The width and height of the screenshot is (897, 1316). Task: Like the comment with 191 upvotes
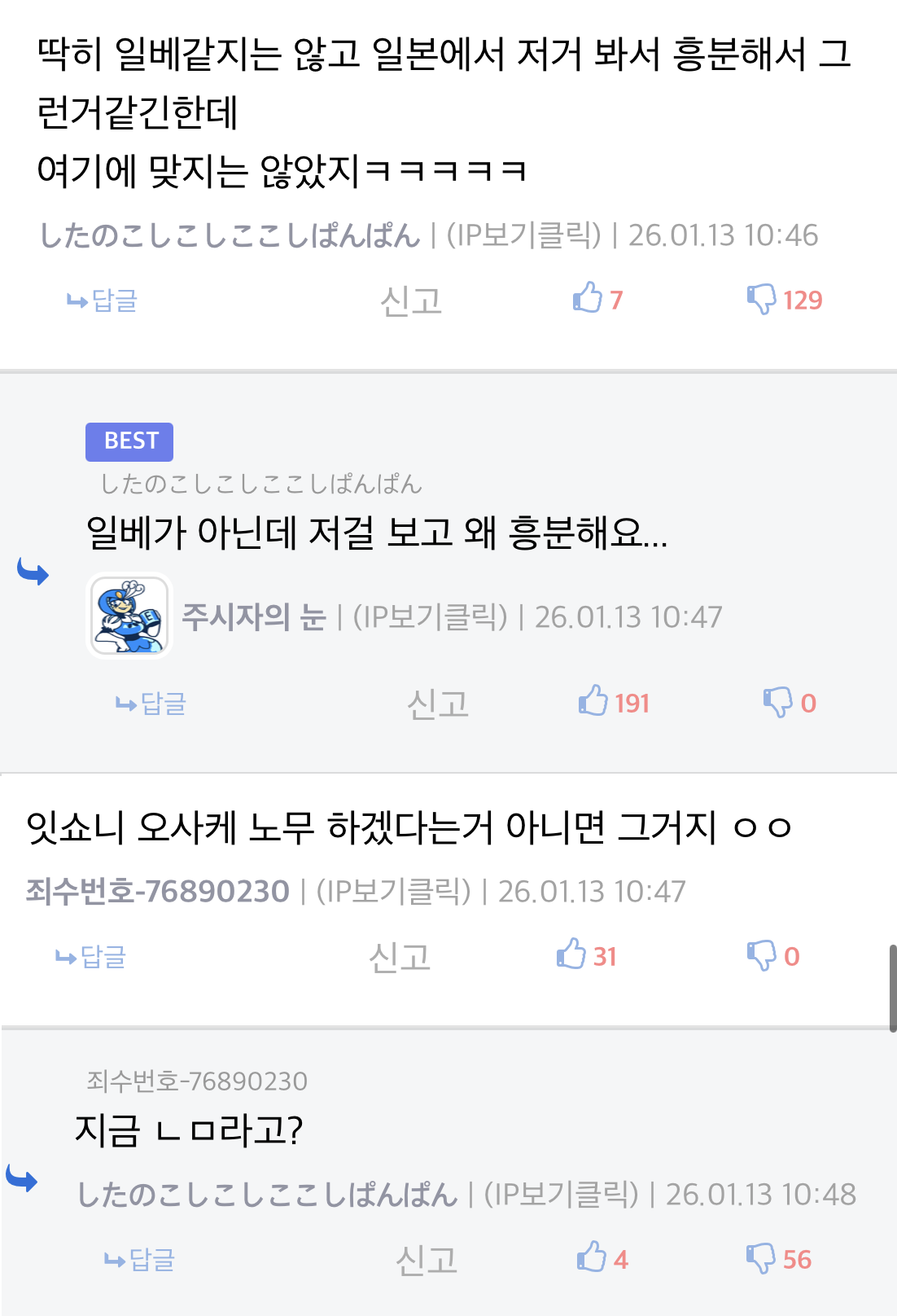(593, 701)
